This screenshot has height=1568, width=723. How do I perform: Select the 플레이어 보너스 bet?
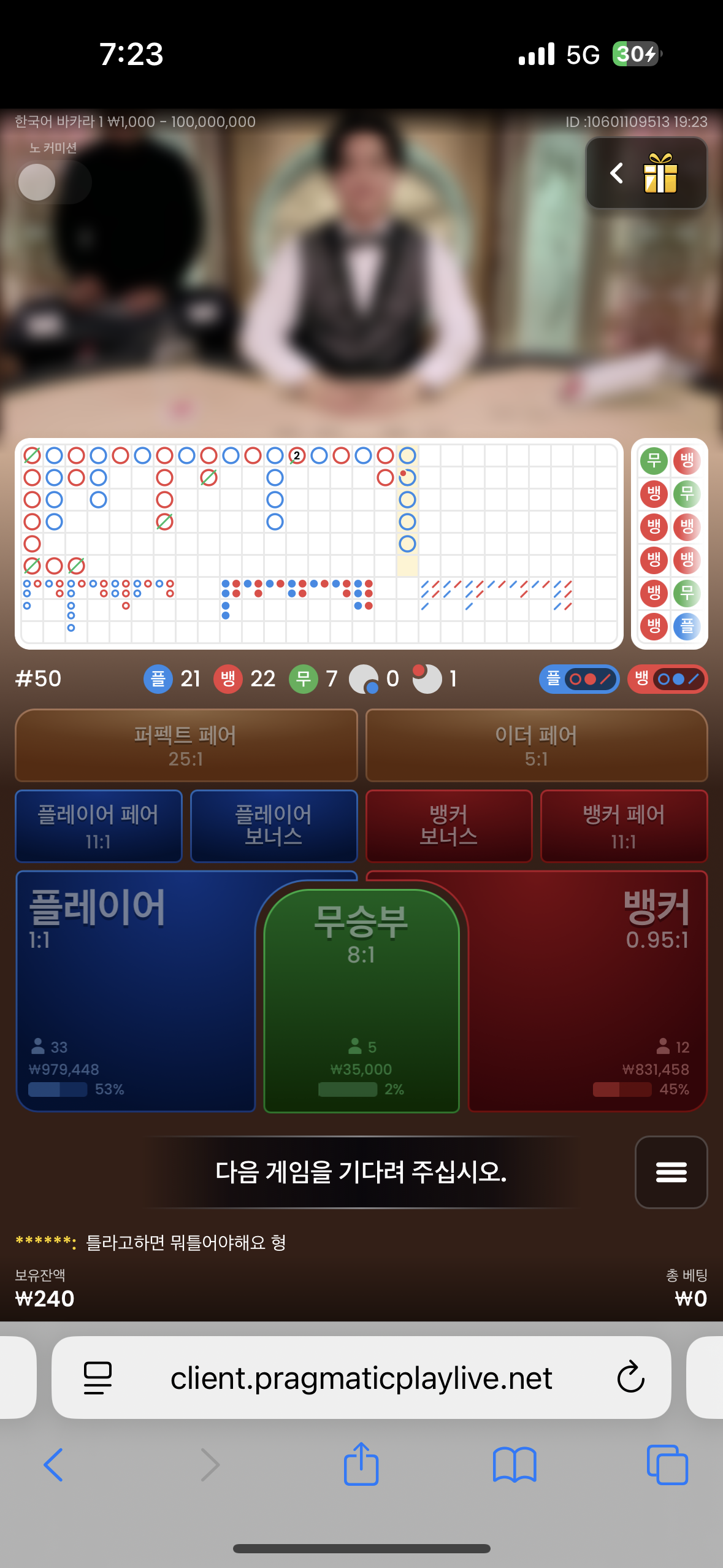274,826
